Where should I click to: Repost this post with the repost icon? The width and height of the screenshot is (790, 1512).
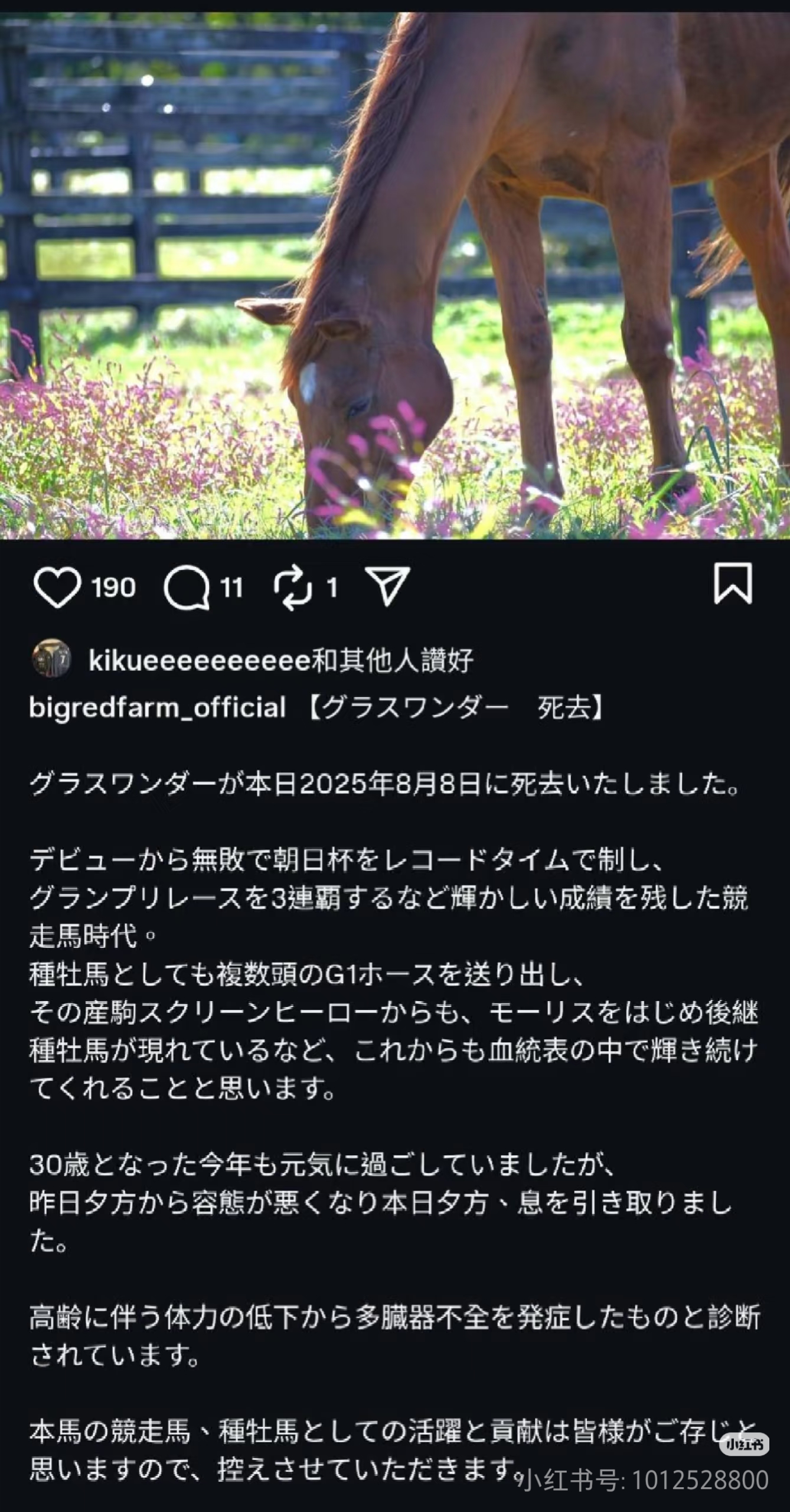point(292,587)
